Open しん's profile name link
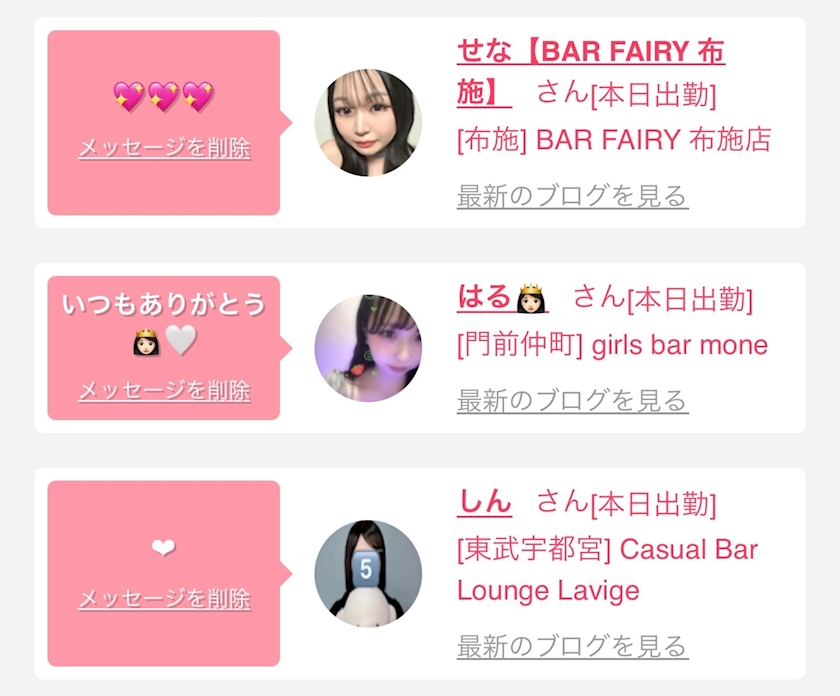The width and height of the screenshot is (840, 696). tap(484, 501)
